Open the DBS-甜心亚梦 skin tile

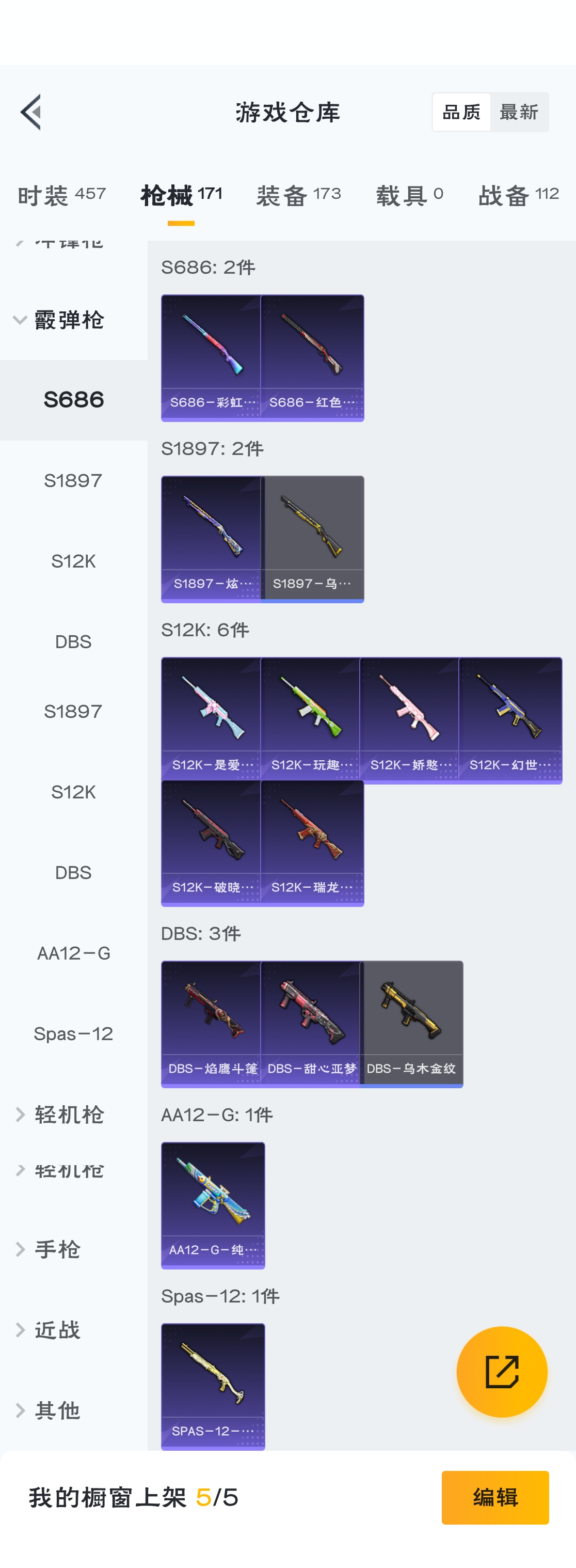click(311, 1023)
